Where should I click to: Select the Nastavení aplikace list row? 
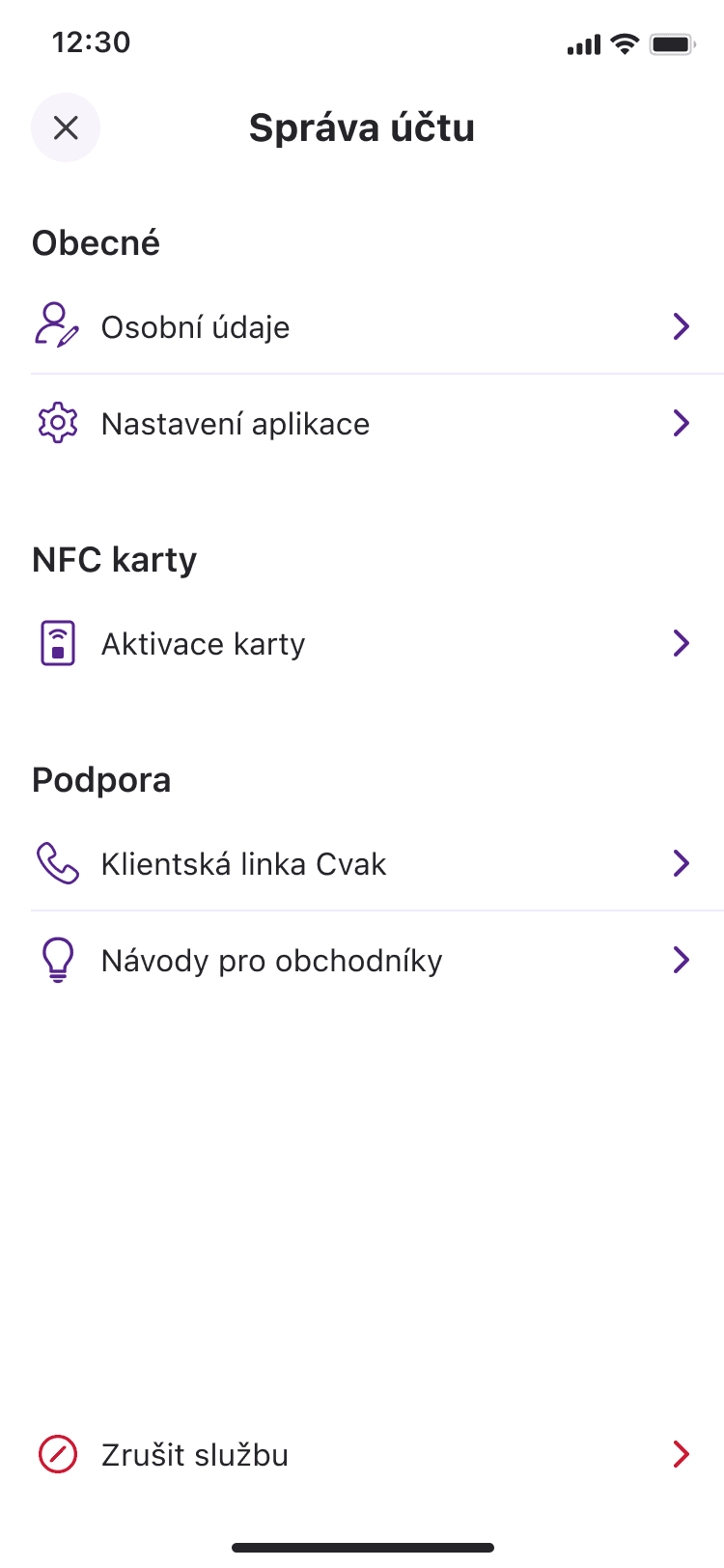tap(235, 423)
